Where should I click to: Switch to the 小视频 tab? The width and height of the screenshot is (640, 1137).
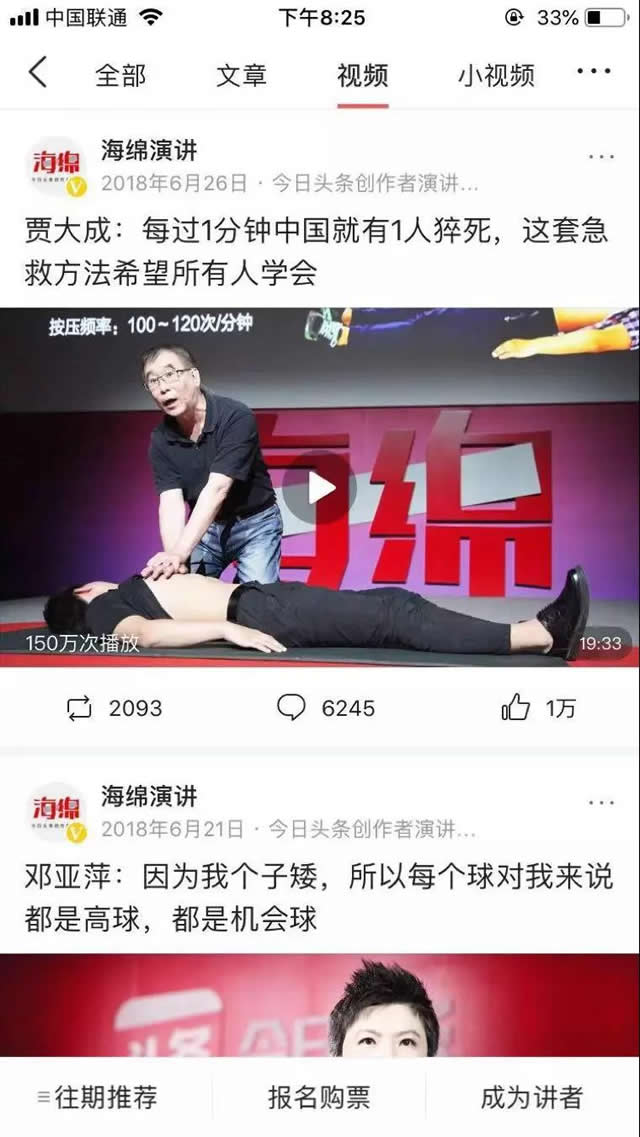[x=496, y=75]
